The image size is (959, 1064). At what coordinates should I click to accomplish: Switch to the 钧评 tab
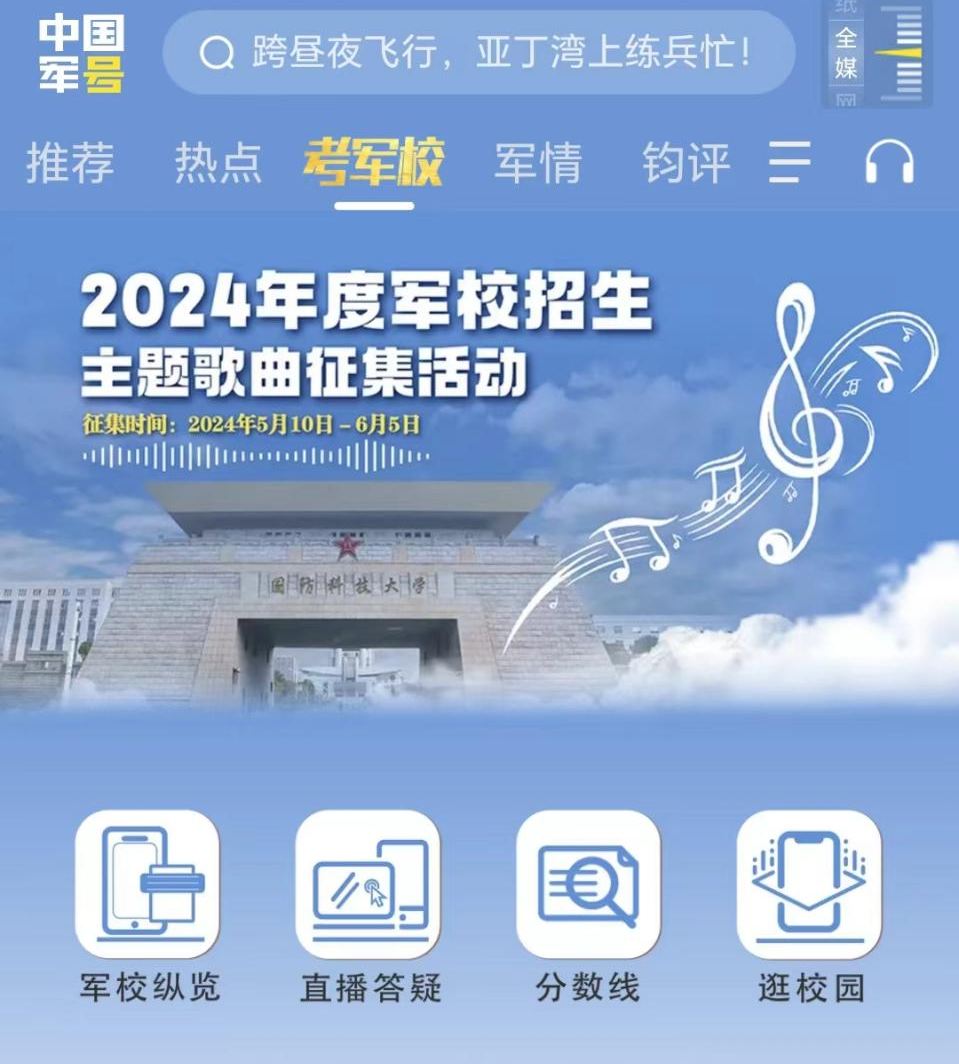click(x=686, y=163)
